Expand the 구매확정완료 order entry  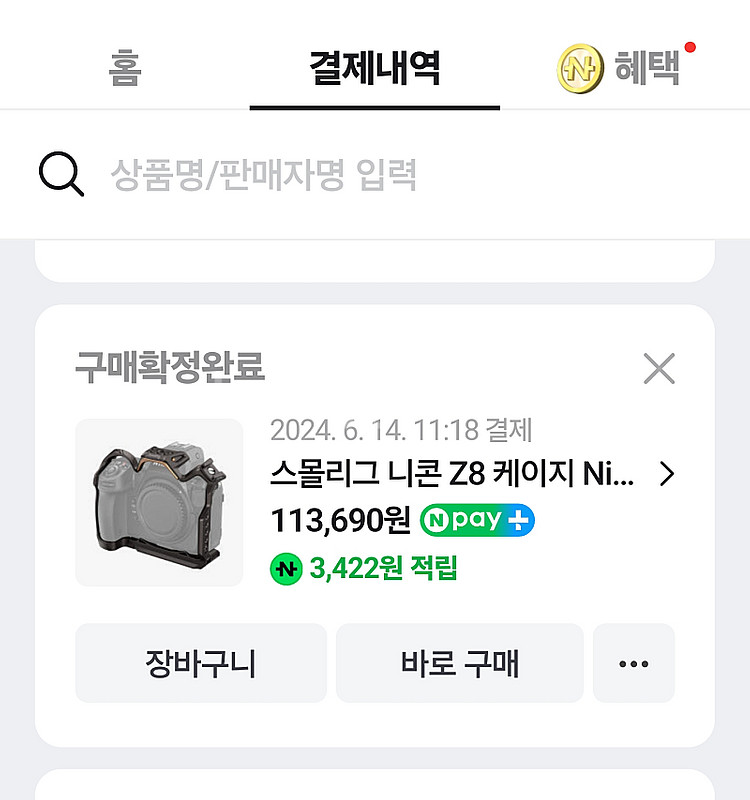click(170, 369)
